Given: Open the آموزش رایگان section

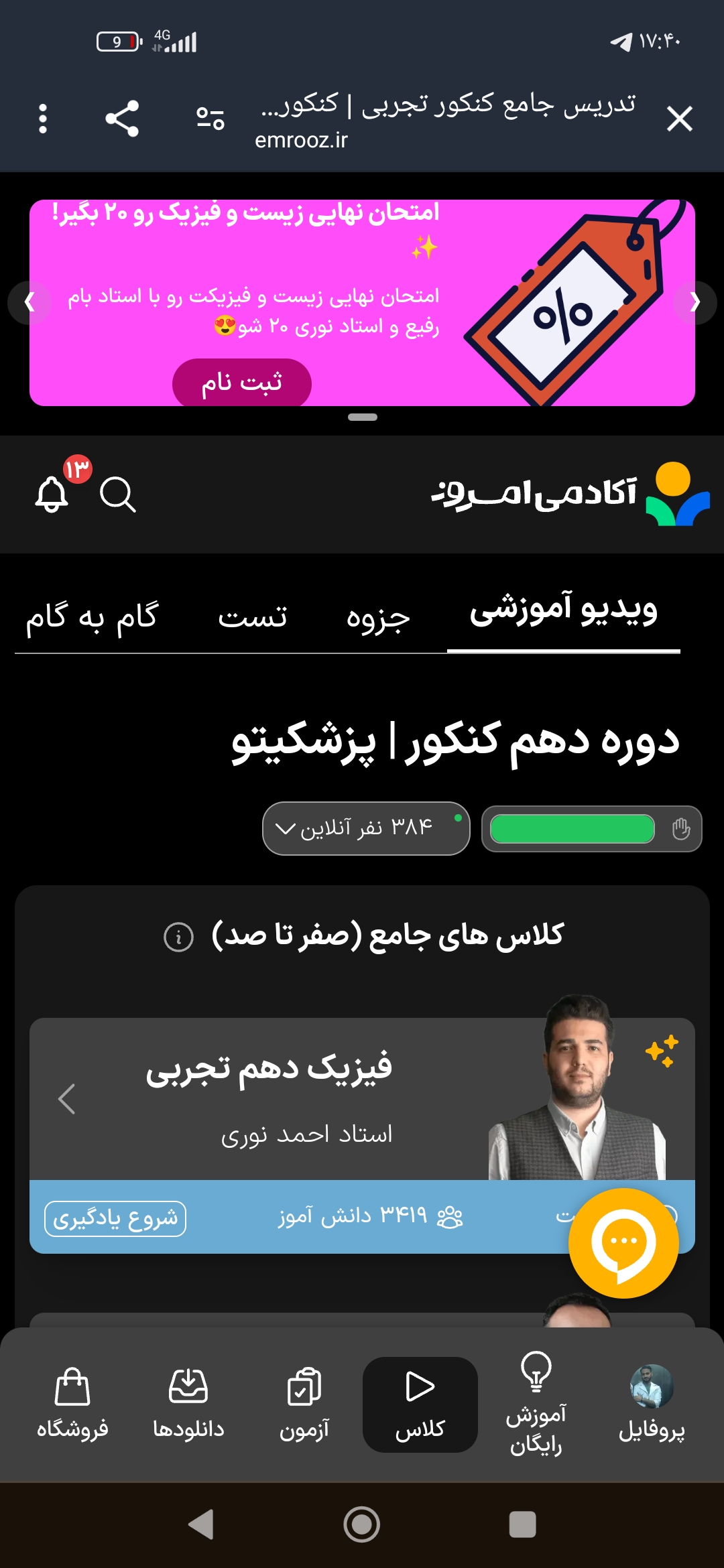Looking at the screenshot, I should (536, 1404).
